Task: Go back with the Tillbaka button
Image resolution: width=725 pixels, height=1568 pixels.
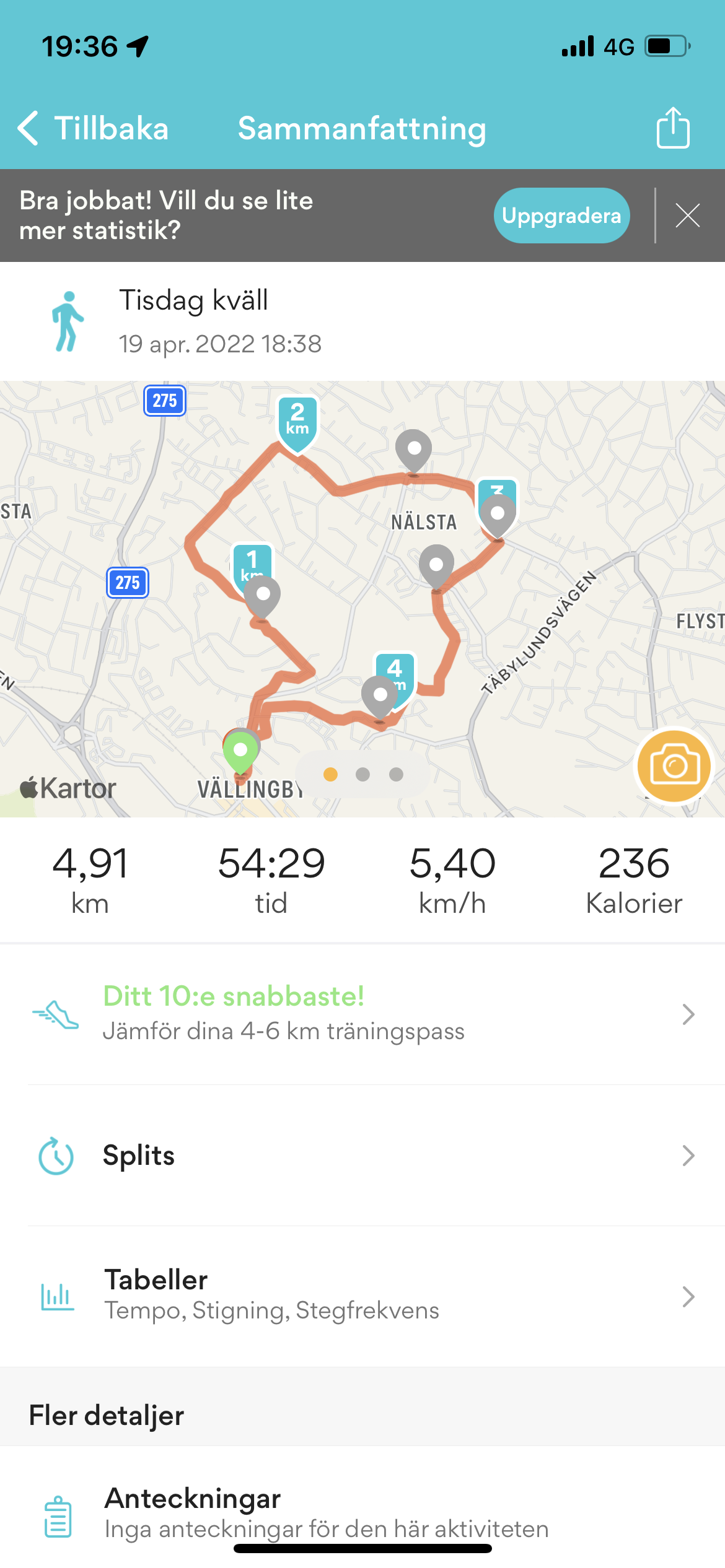Action: [x=93, y=129]
